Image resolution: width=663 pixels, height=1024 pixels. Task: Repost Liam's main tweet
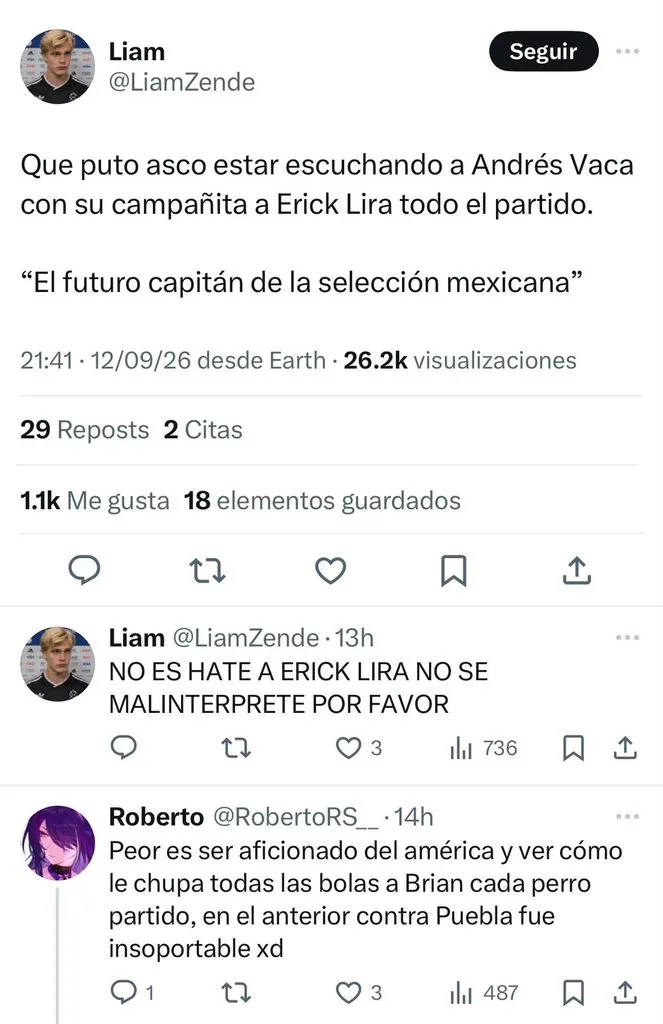click(208, 570)
